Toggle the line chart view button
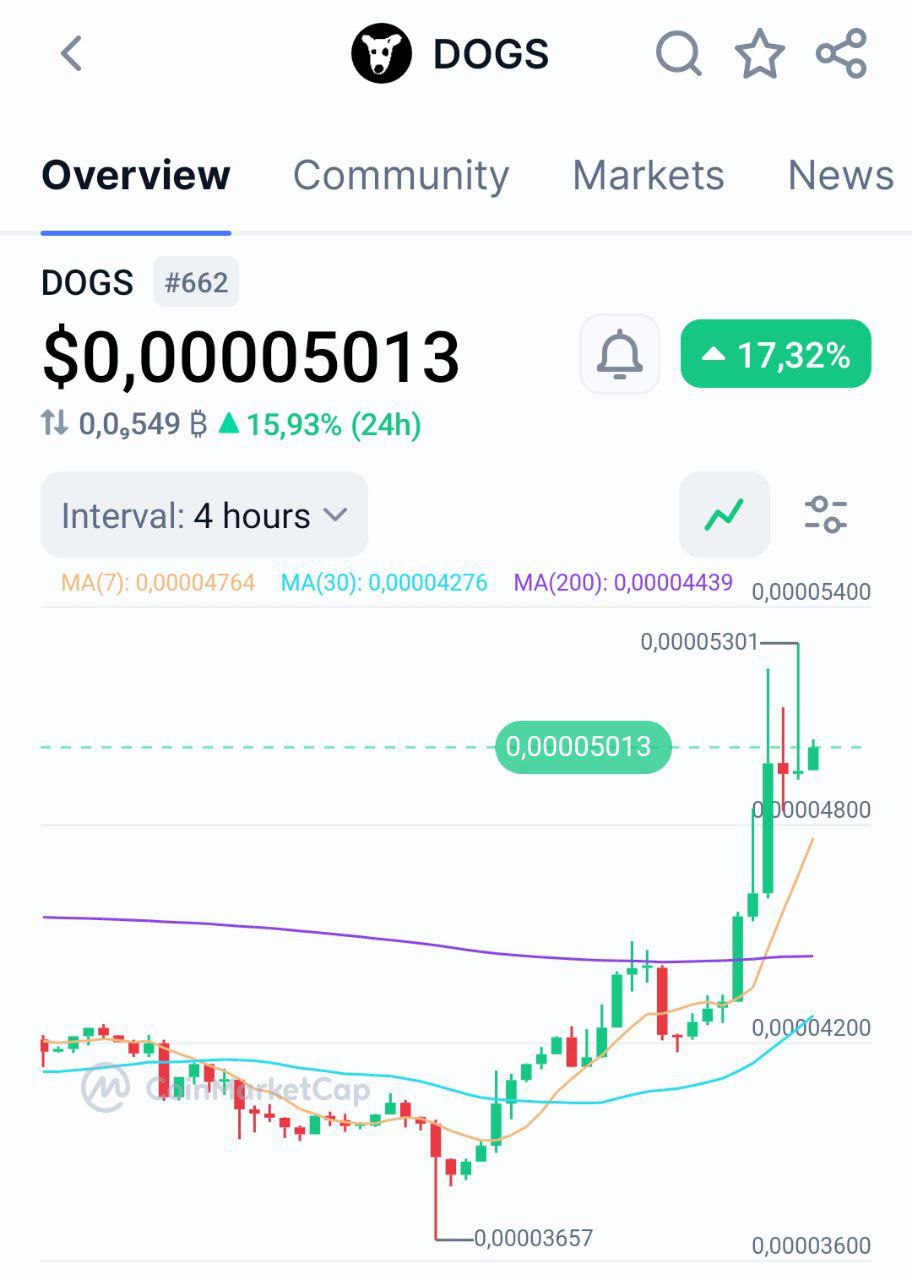912x1280 pixels. click(x=724, y=515)
